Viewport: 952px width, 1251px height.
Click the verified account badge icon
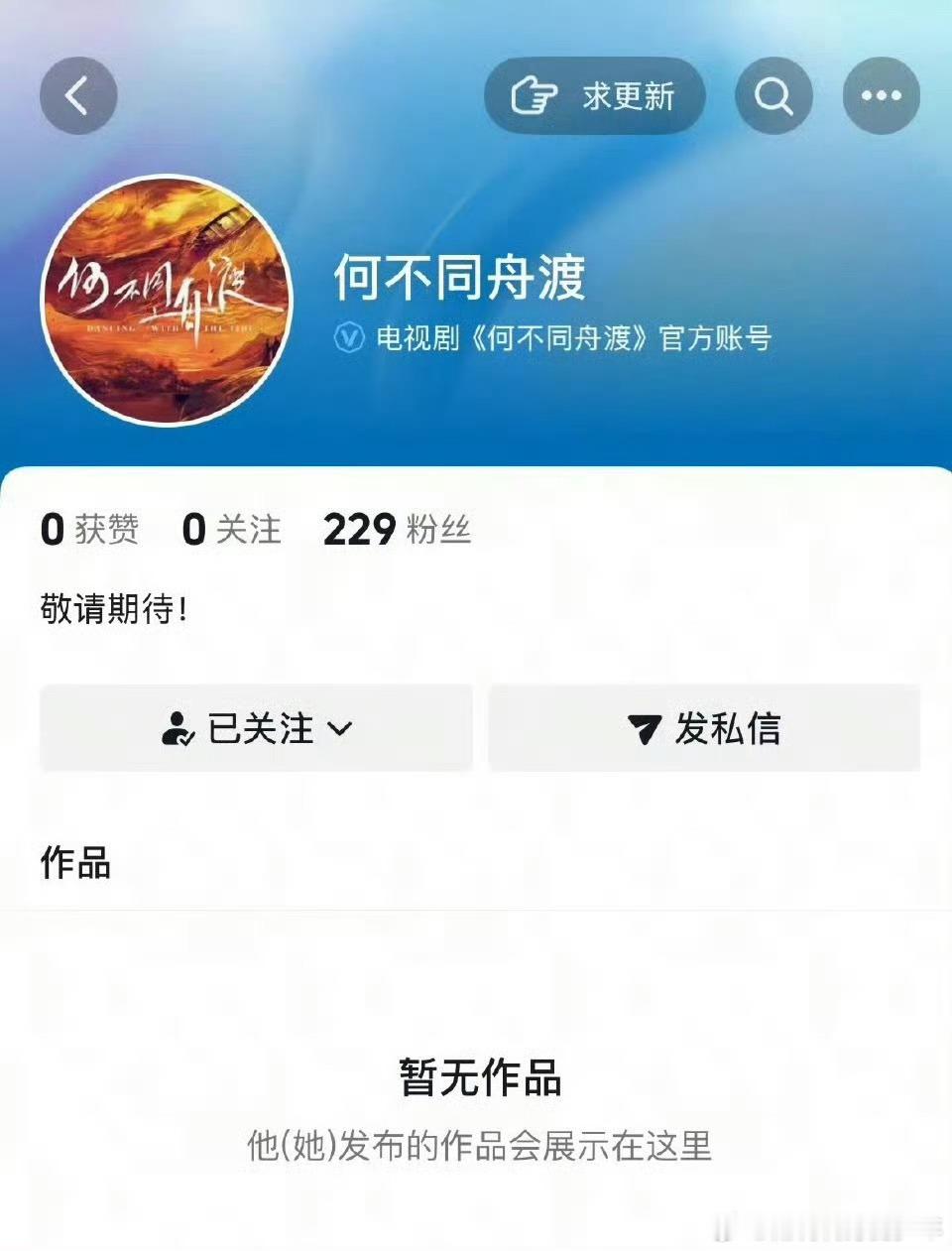pyautogui.click(x=349, y=337)
